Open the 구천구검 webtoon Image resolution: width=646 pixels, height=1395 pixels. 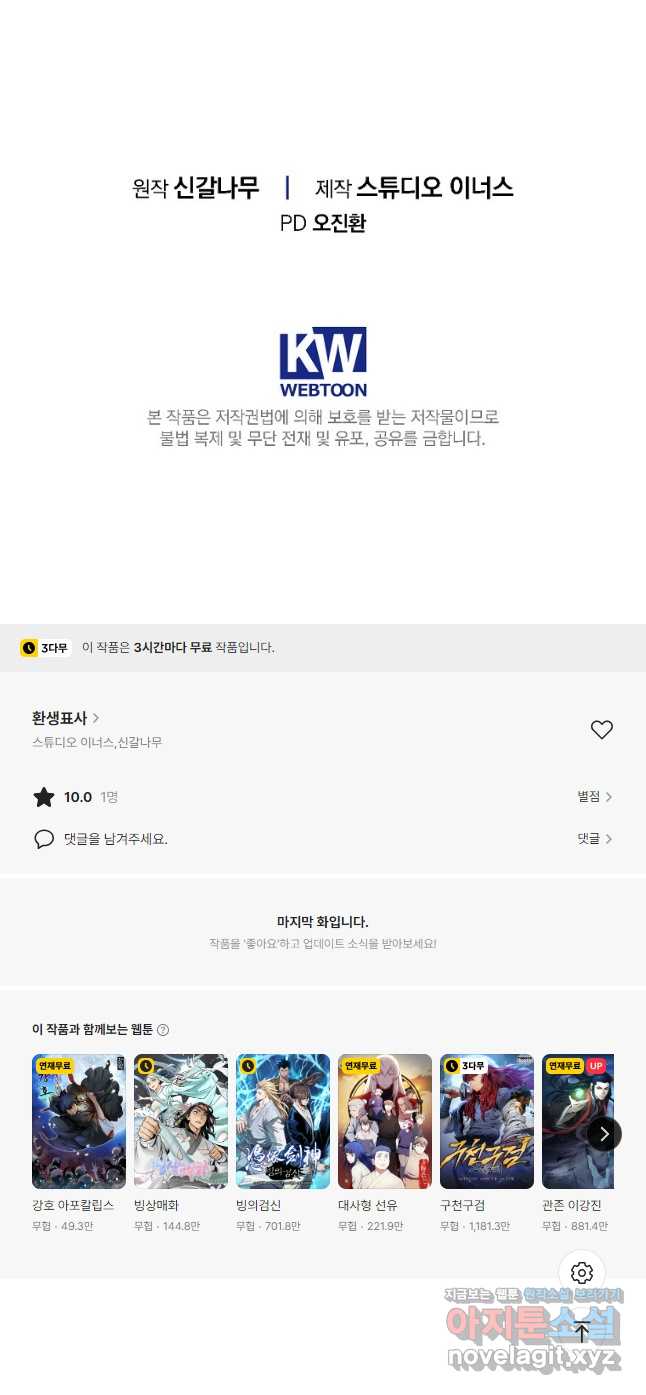[487, 1121]
